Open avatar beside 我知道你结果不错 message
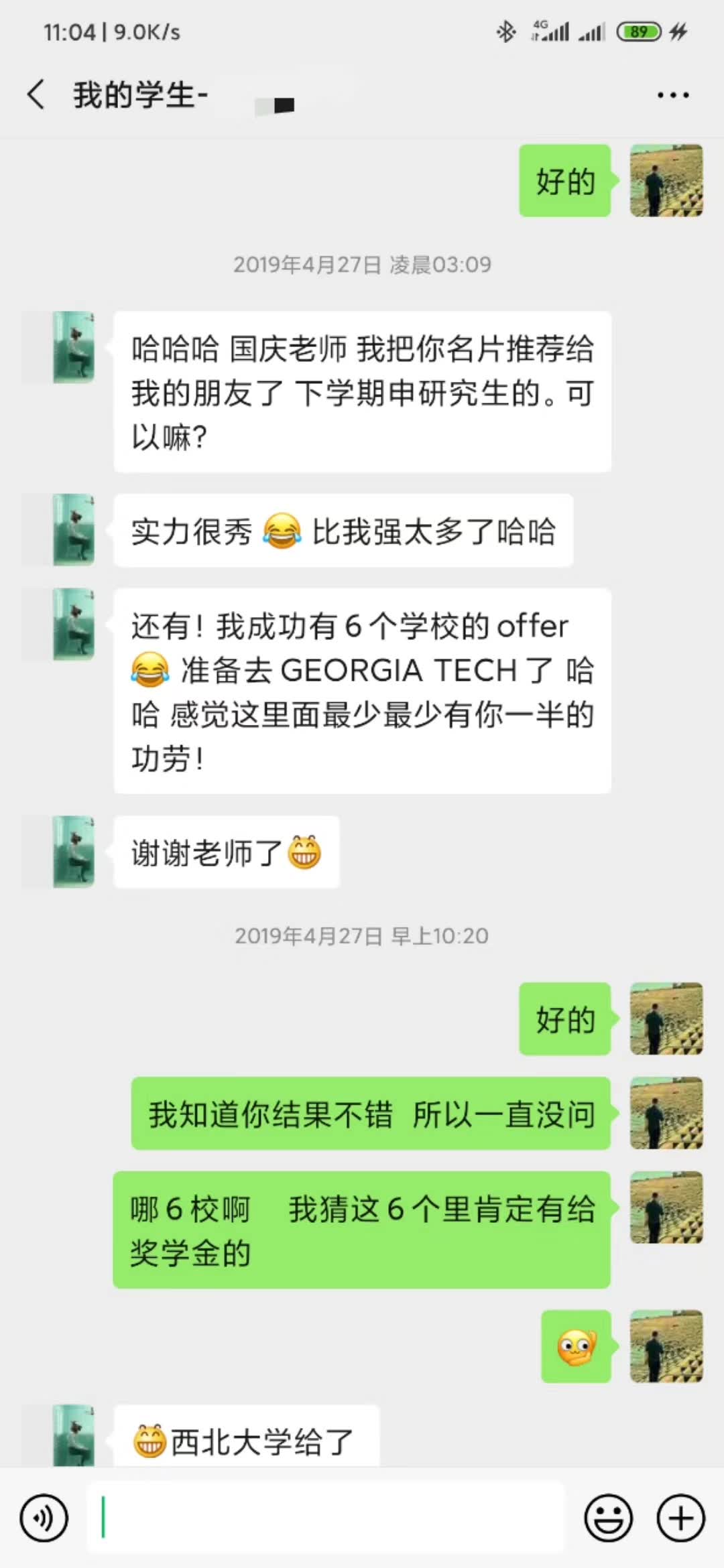Viewport: 724px width, 1568px height. pyautogui.click(x=666, y=1114)
